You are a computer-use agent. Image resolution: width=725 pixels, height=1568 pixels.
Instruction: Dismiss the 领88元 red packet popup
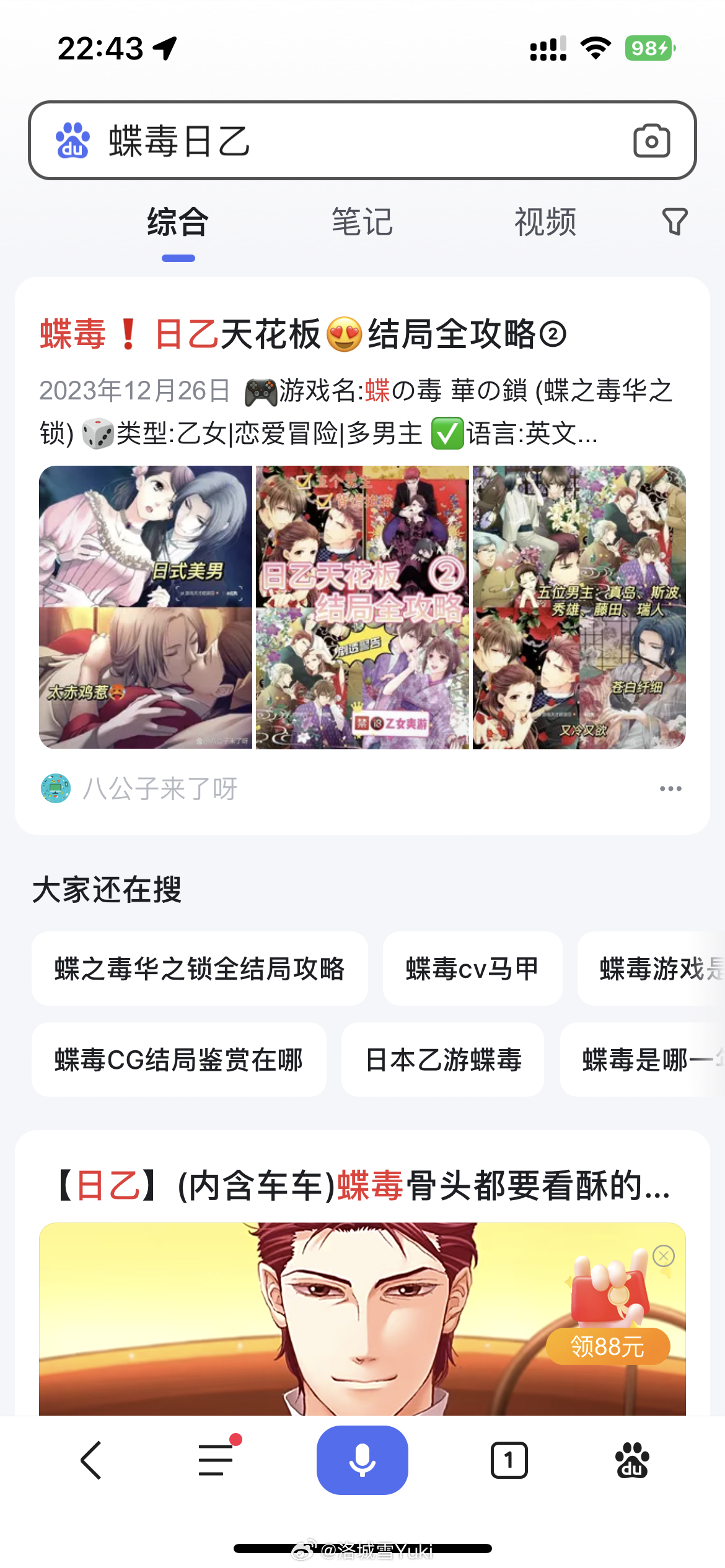click(664, 1256)
